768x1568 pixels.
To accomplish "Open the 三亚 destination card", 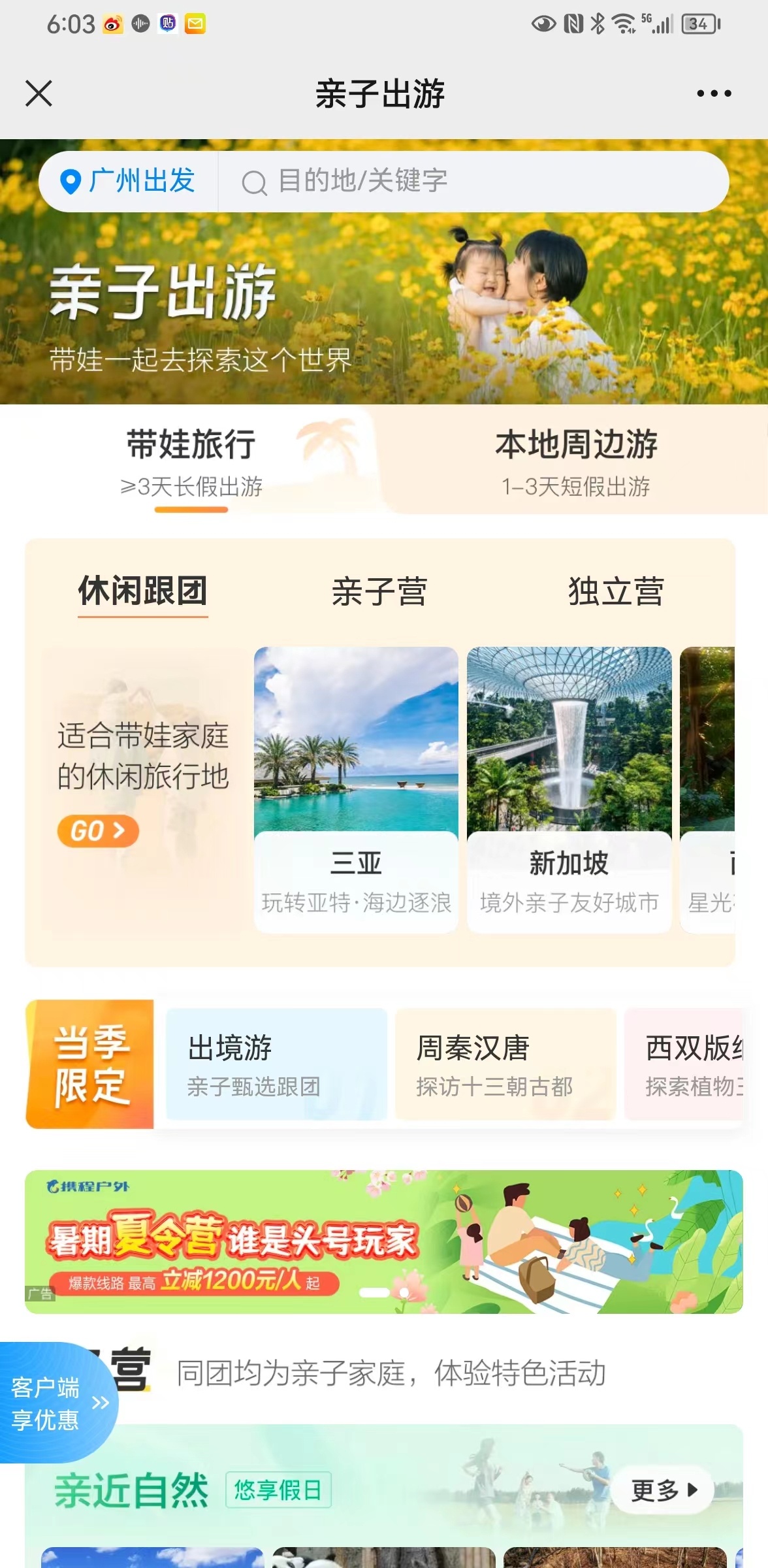I will pos(356,789).
